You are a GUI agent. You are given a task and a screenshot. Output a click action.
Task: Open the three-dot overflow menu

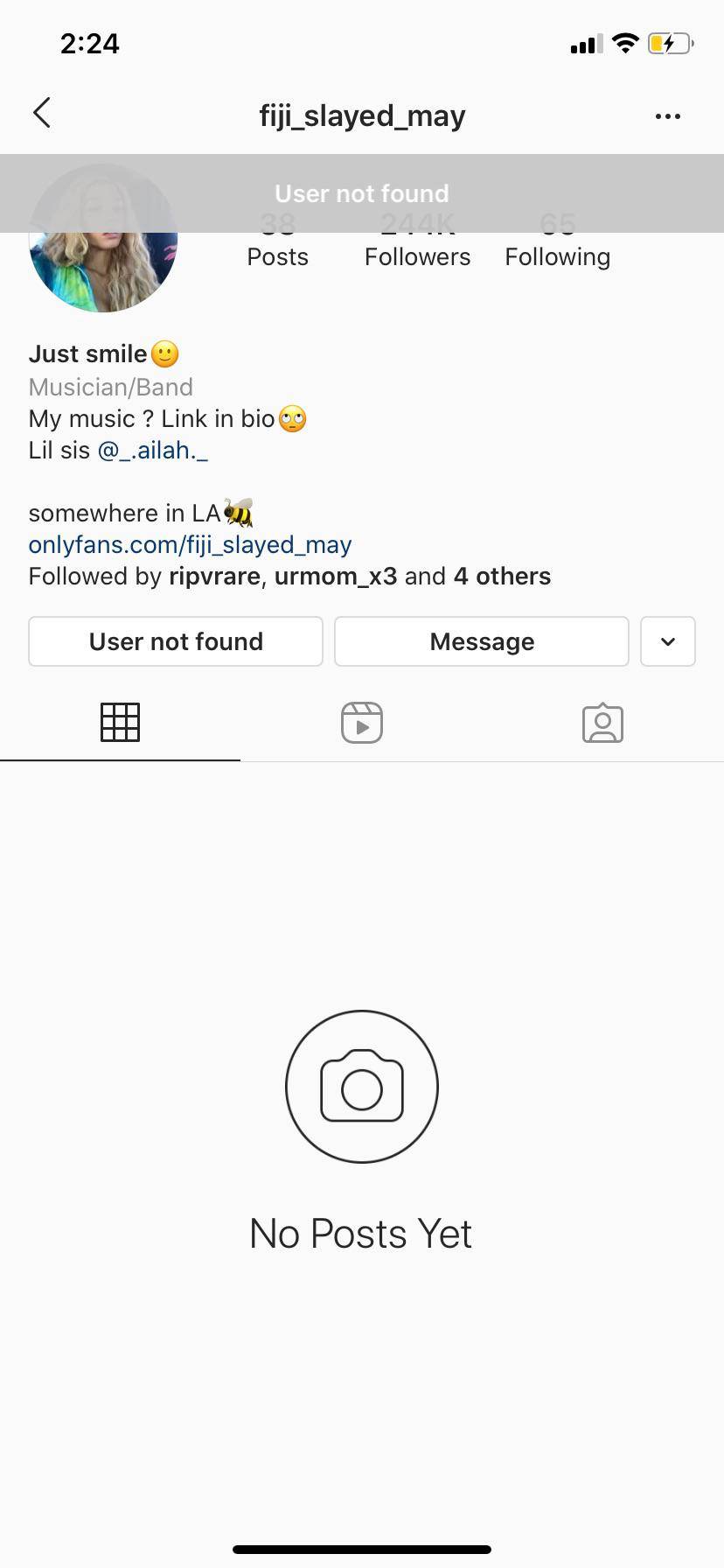(667, 115)
